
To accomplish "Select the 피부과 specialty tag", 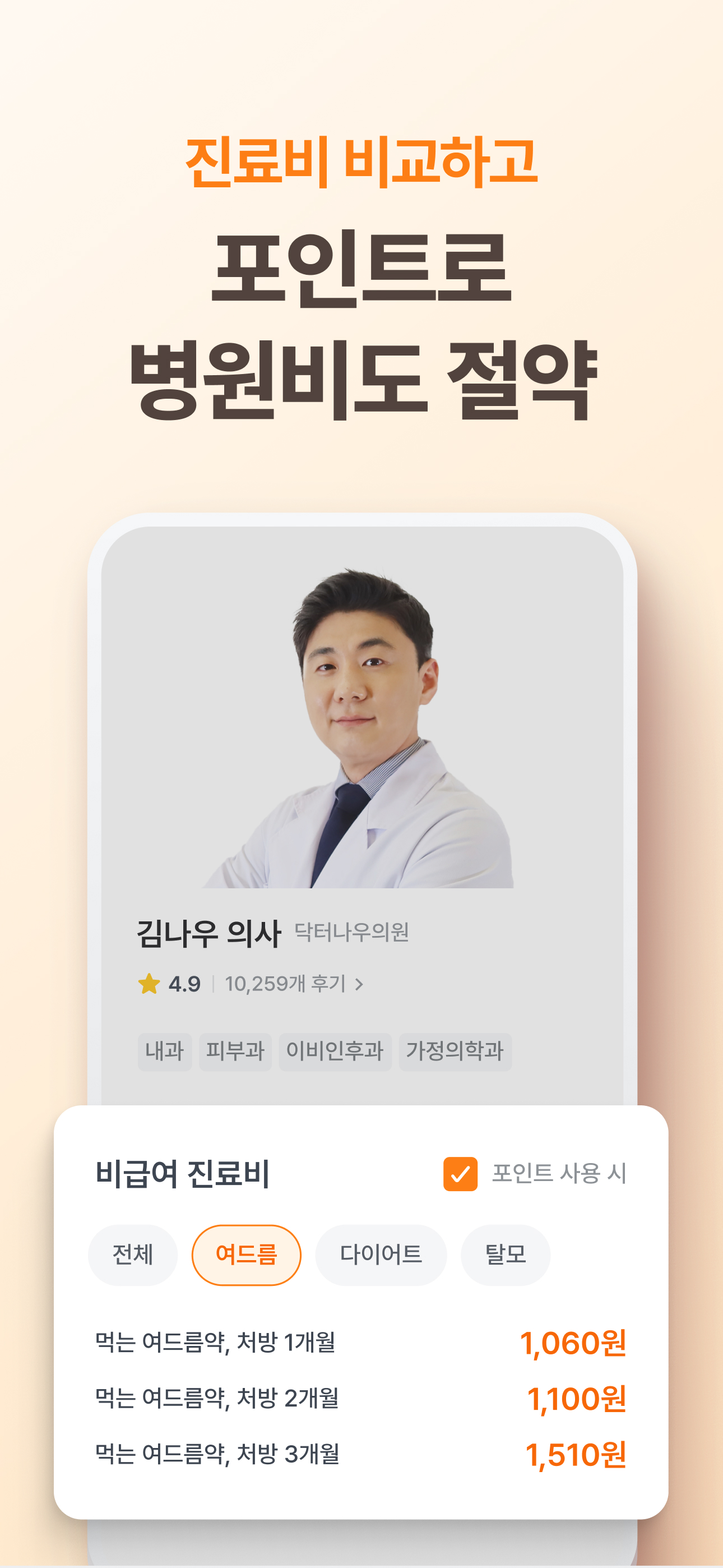I will (x=236, y=1050).
